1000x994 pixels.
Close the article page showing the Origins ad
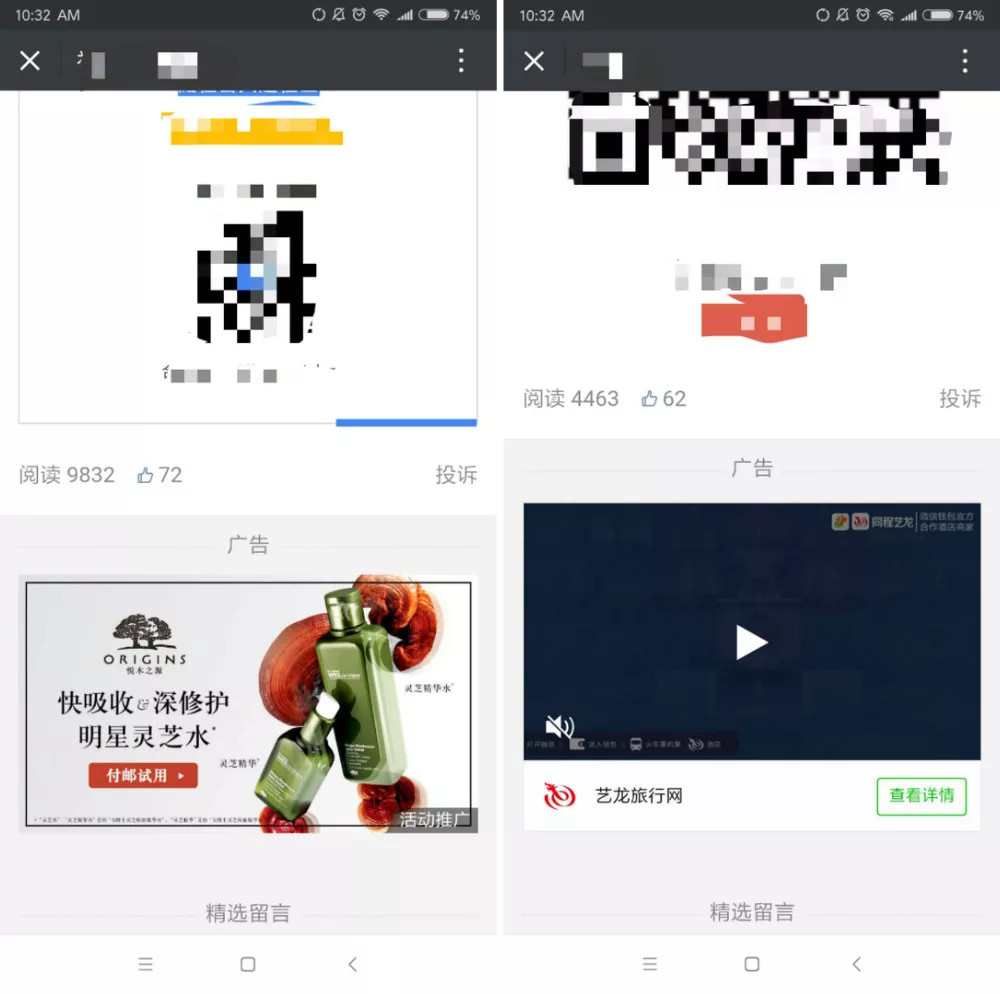30,61
